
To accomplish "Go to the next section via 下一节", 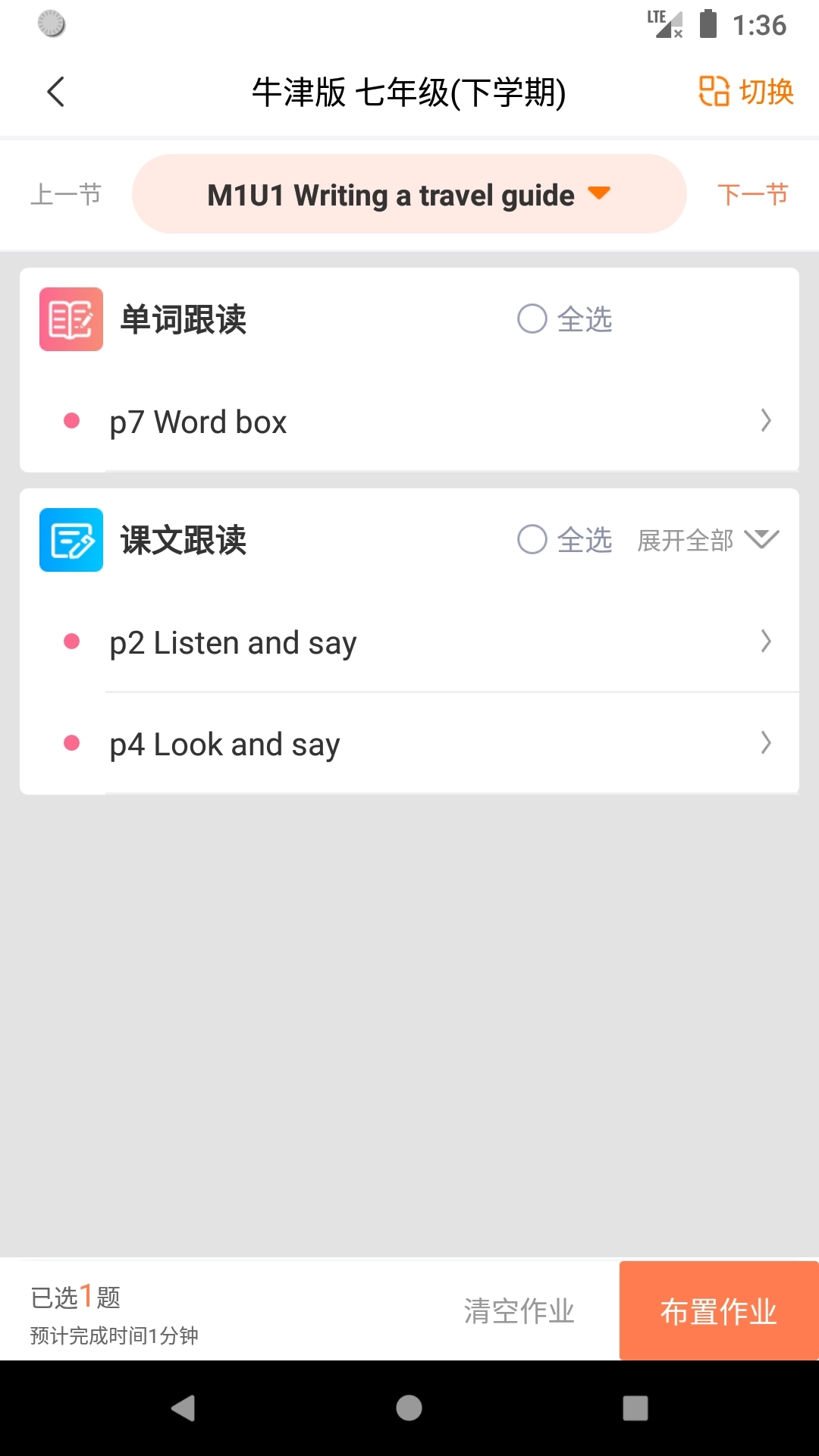I will coord(753,194).
